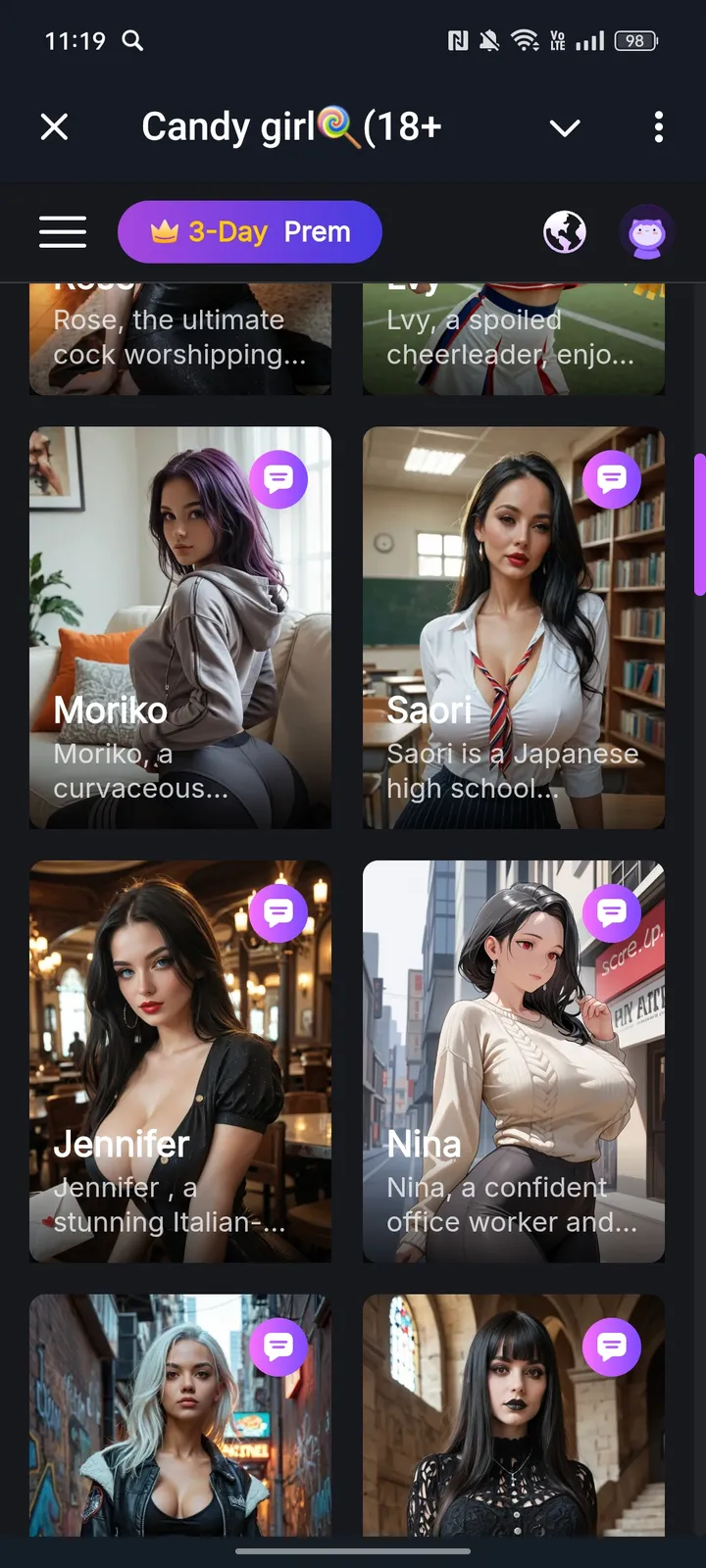Tap the chat bubble on Jennifer's card

(x=278, y=913)
